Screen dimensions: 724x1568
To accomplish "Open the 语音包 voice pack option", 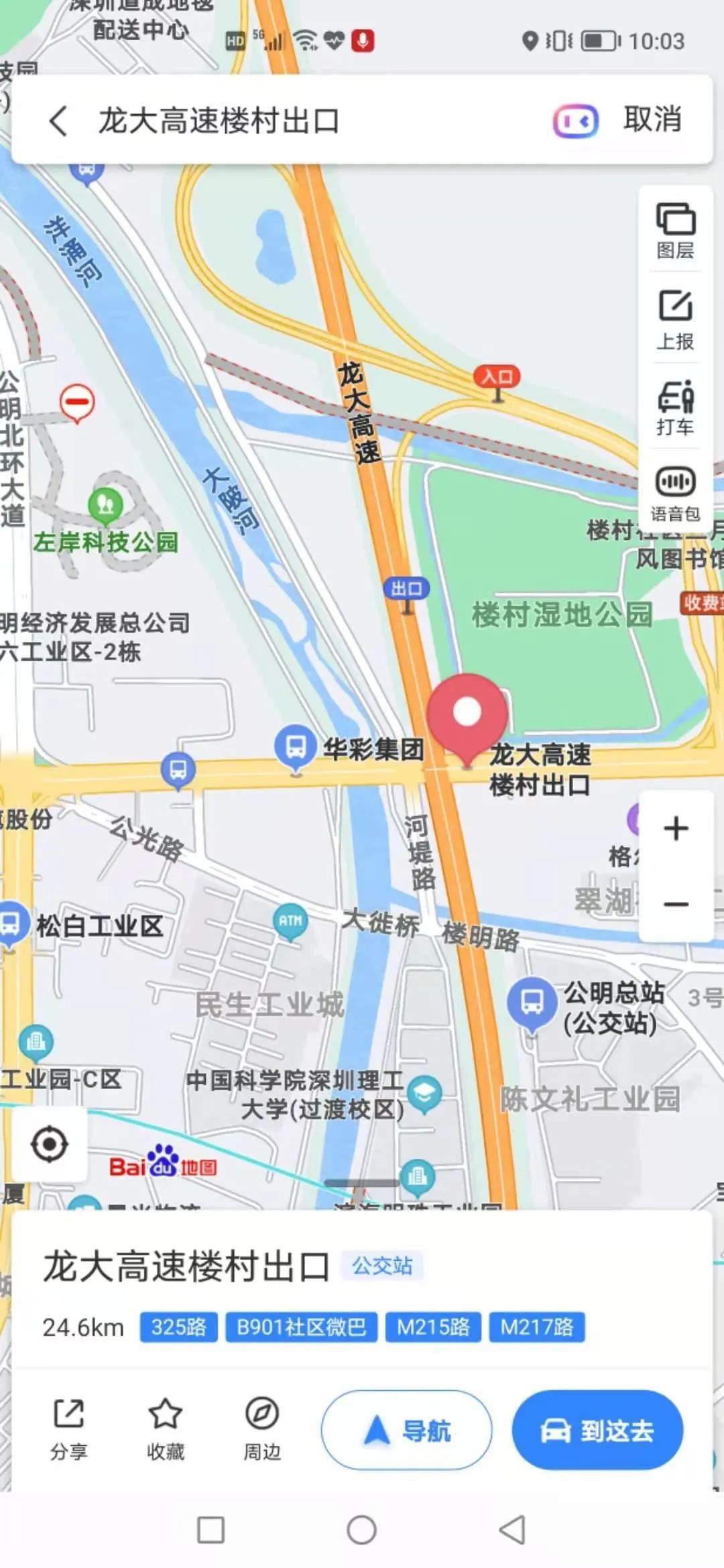I will pos(675,493).
